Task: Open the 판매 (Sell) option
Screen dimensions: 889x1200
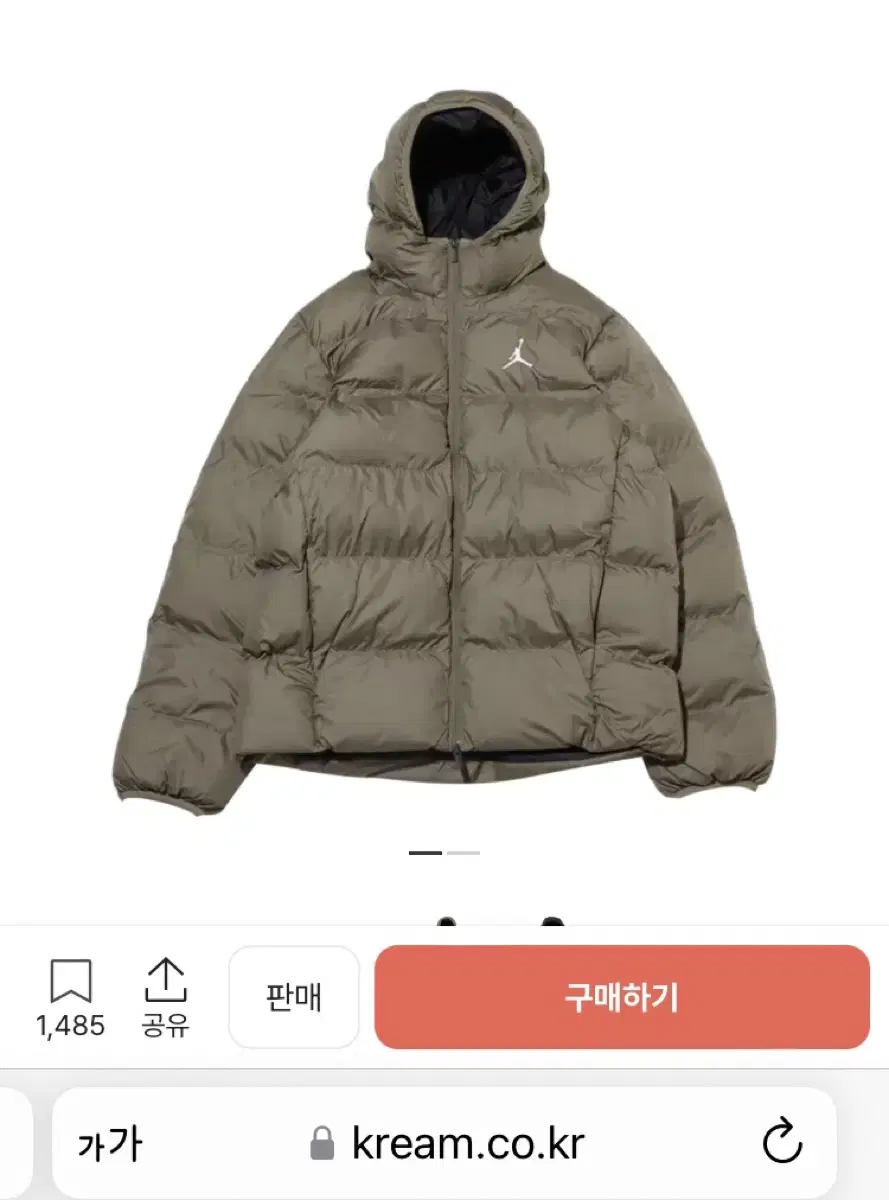Action: pos(294,997)
